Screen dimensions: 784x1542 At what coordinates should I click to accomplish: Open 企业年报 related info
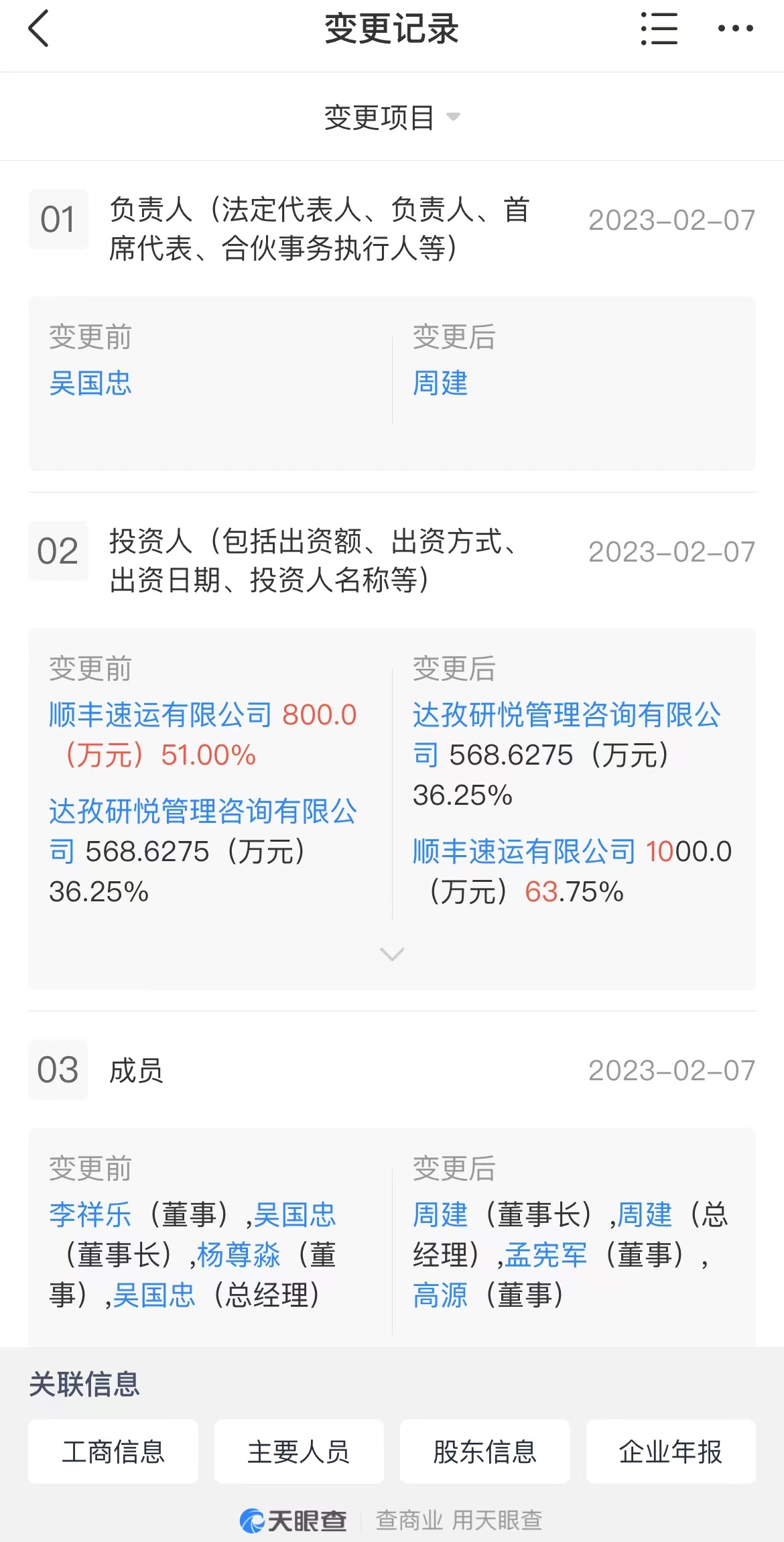671,1452
